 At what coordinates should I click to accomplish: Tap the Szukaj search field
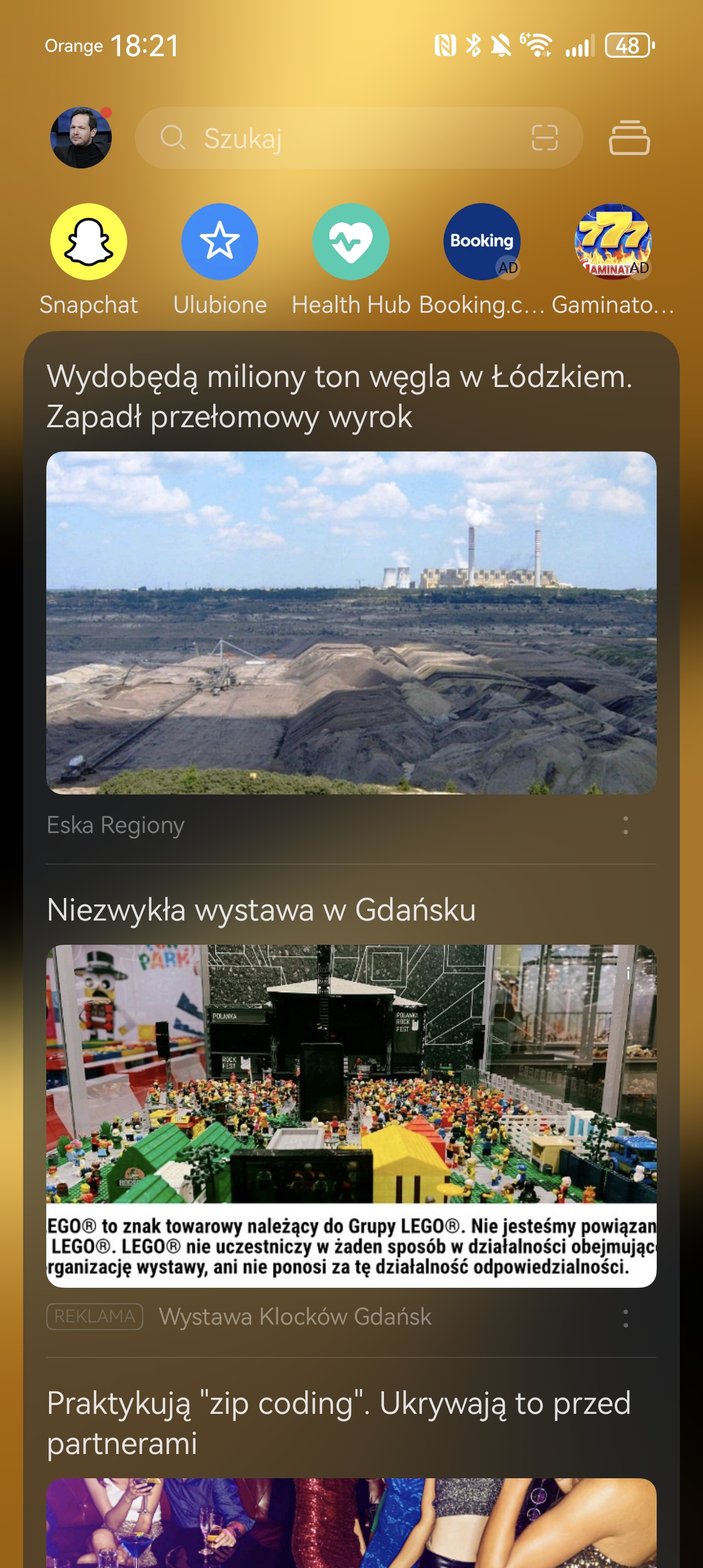[x=341, y=138]
